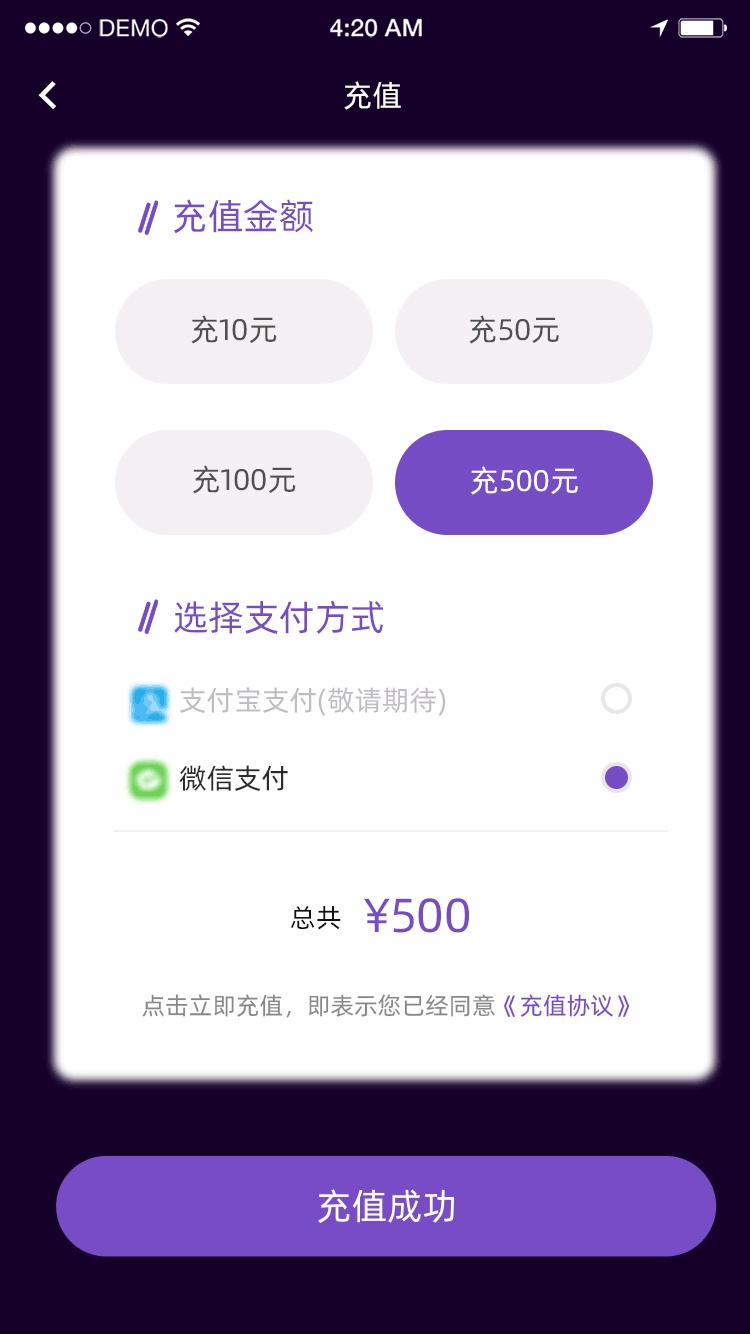Choose 微信支付 as payment method
The width and height of the screenshot is (750, 1334).
coord(616,778)
